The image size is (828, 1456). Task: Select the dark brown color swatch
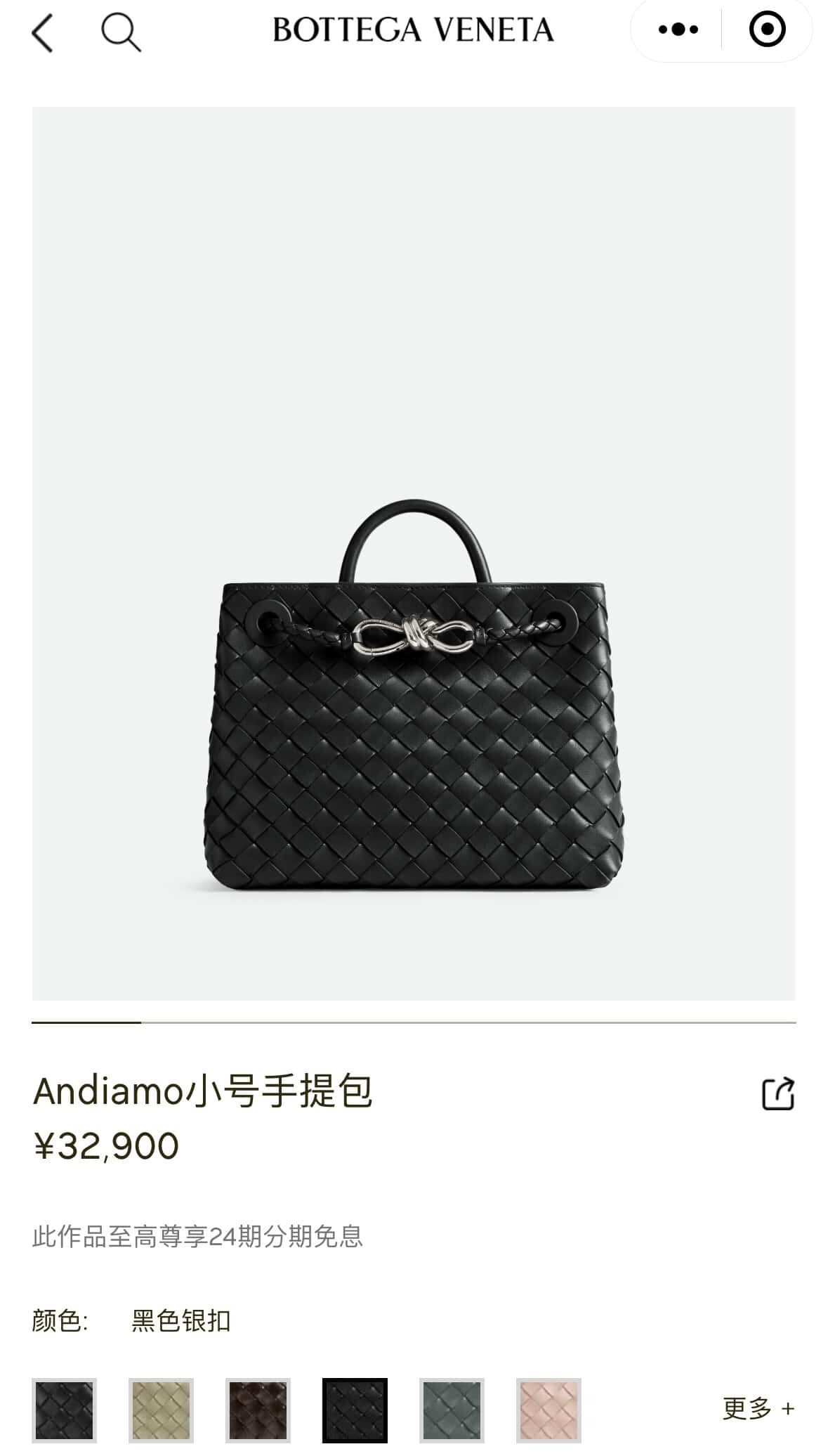coord(258,1410)
